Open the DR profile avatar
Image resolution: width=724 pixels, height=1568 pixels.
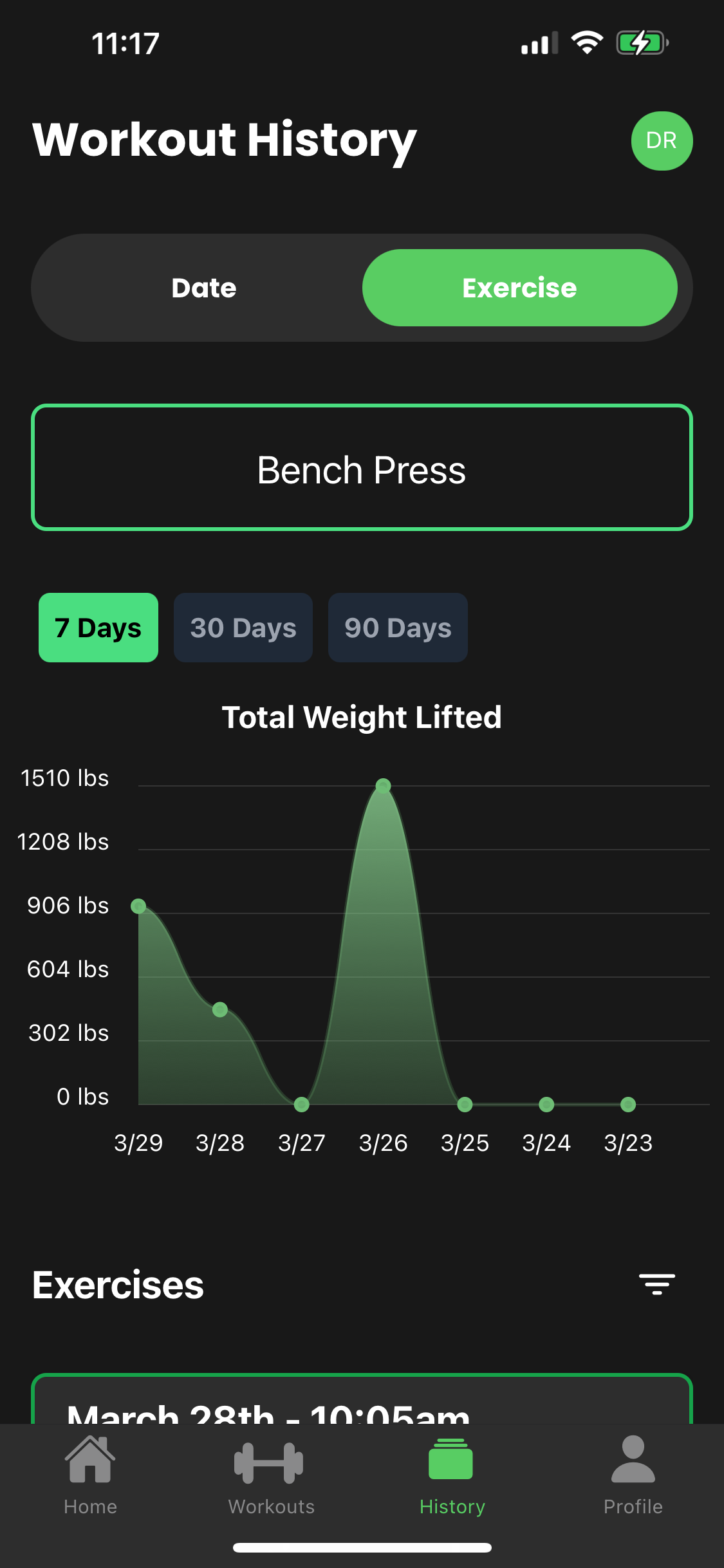[x=662, y=140]
